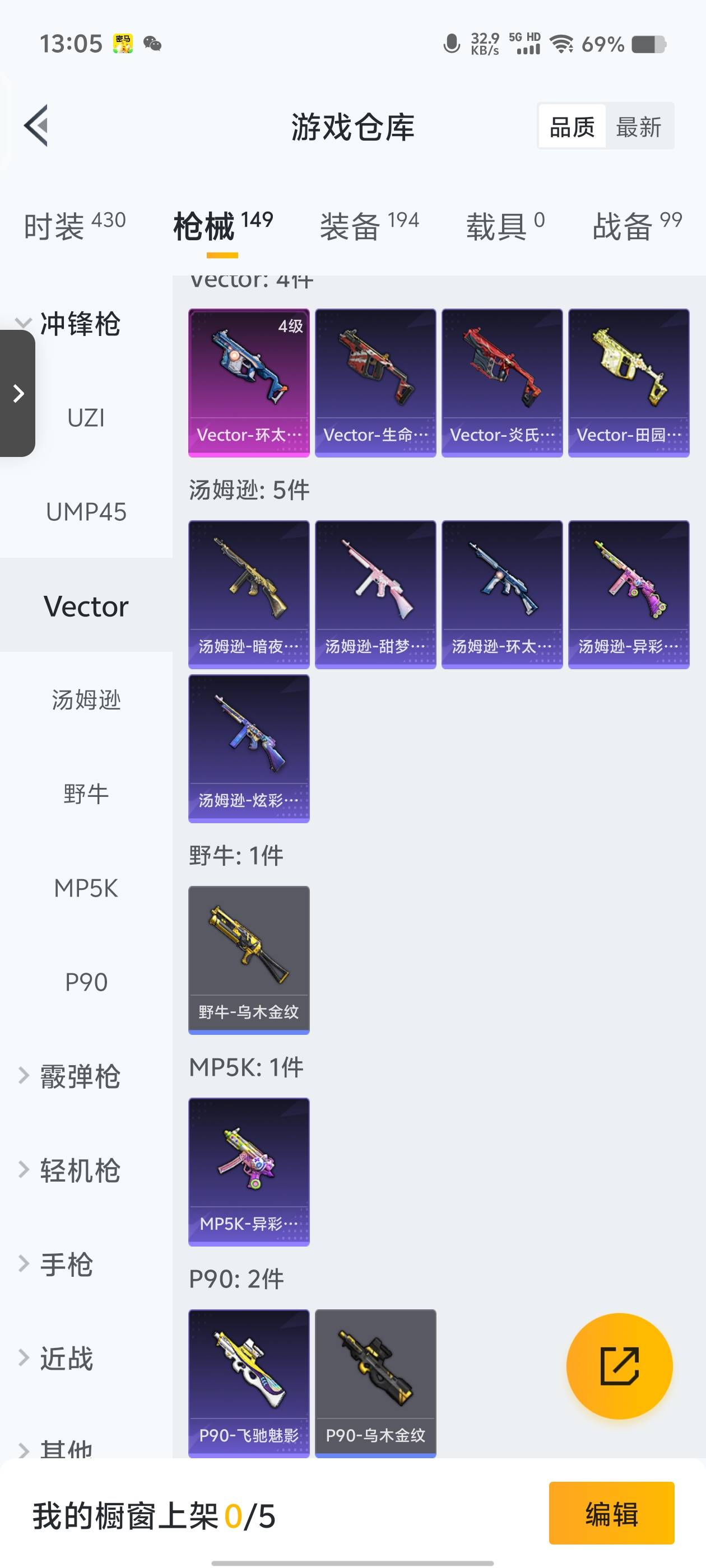
Task: Jump to 汤姆逊 in sidebar
Action: tap(86, 700)
